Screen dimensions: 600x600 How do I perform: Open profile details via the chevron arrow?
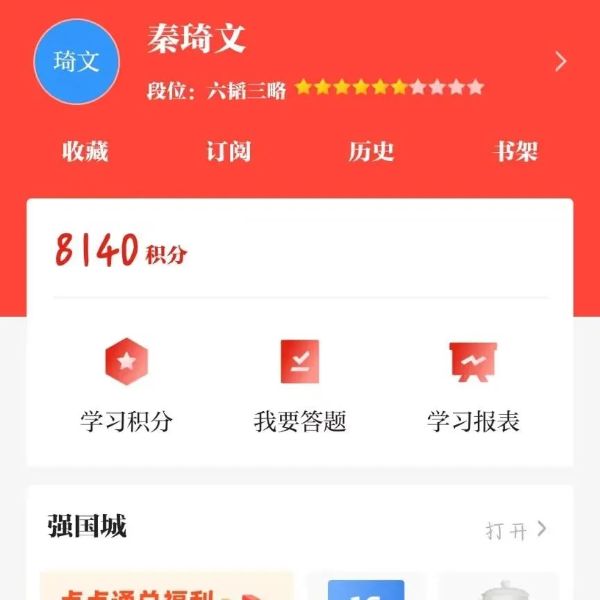click(560, 62)
